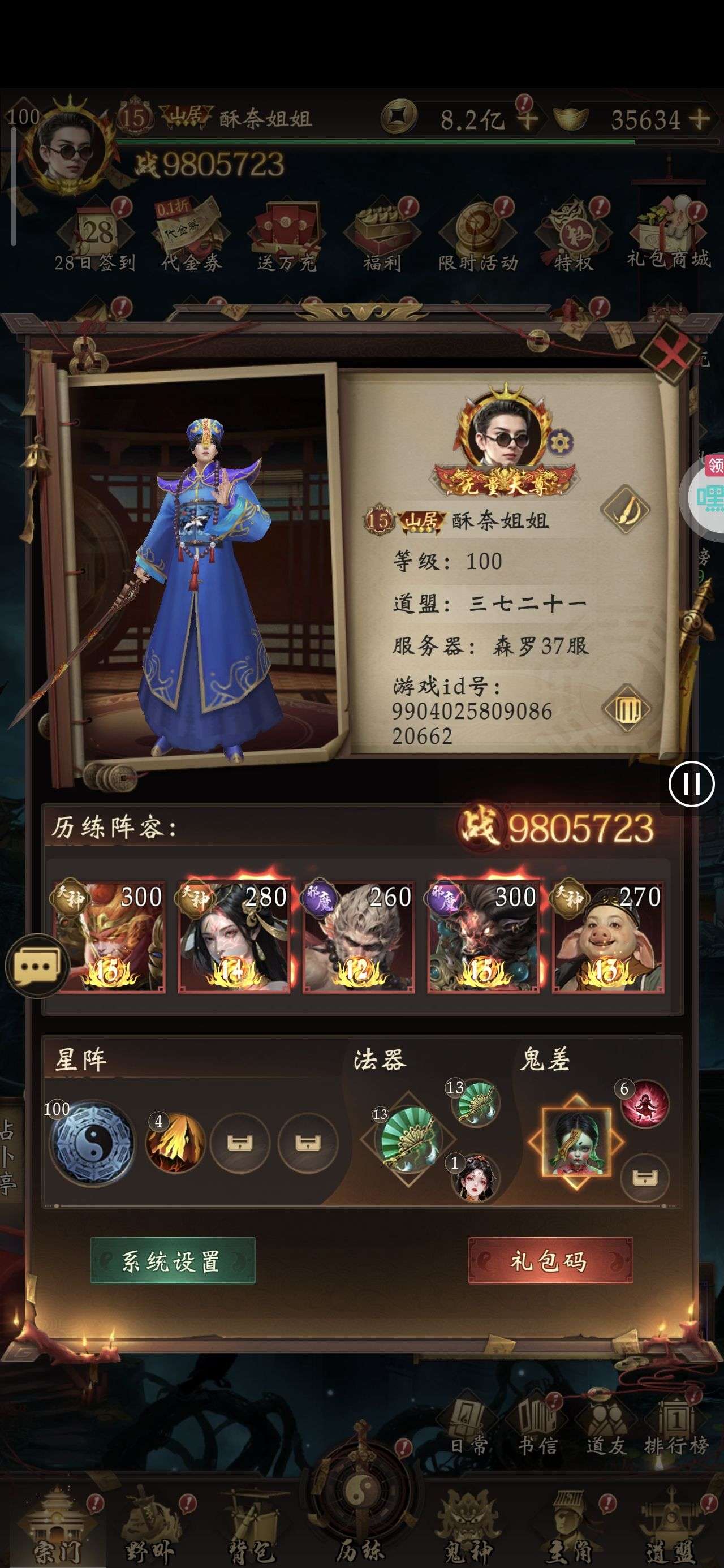View the level 270 pig hero
The image size is (724, 1568).
607,937
